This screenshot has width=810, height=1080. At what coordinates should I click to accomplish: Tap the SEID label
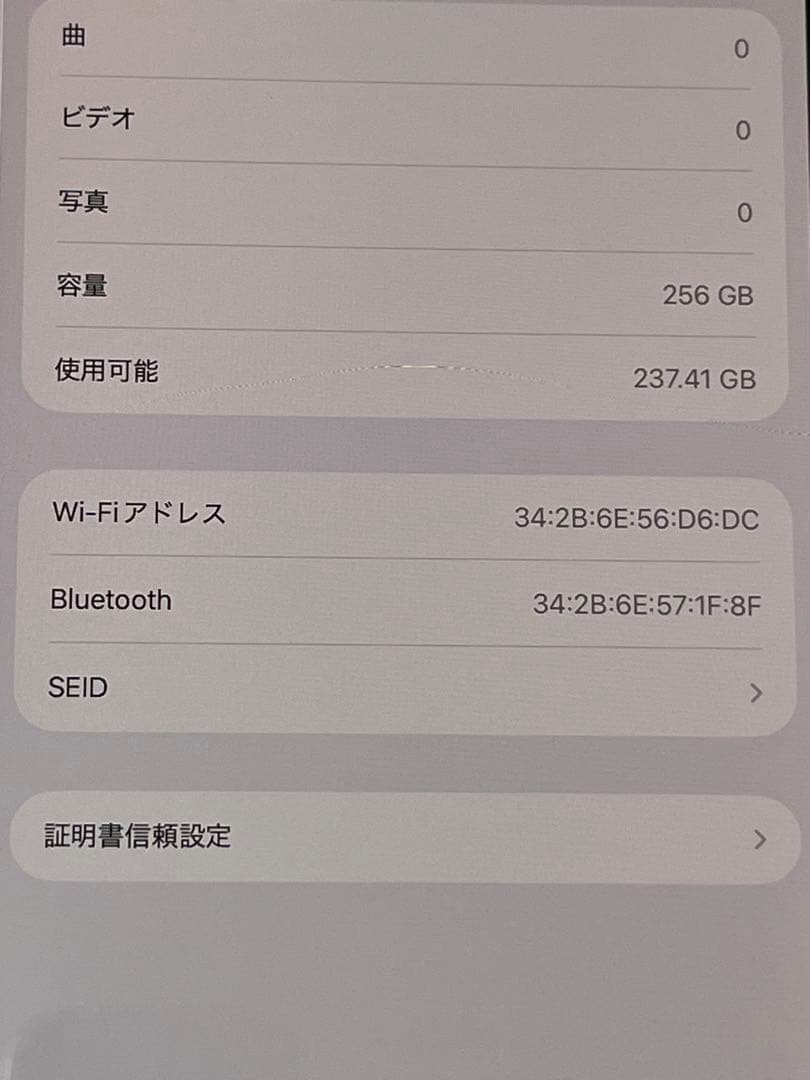[75, 688]
